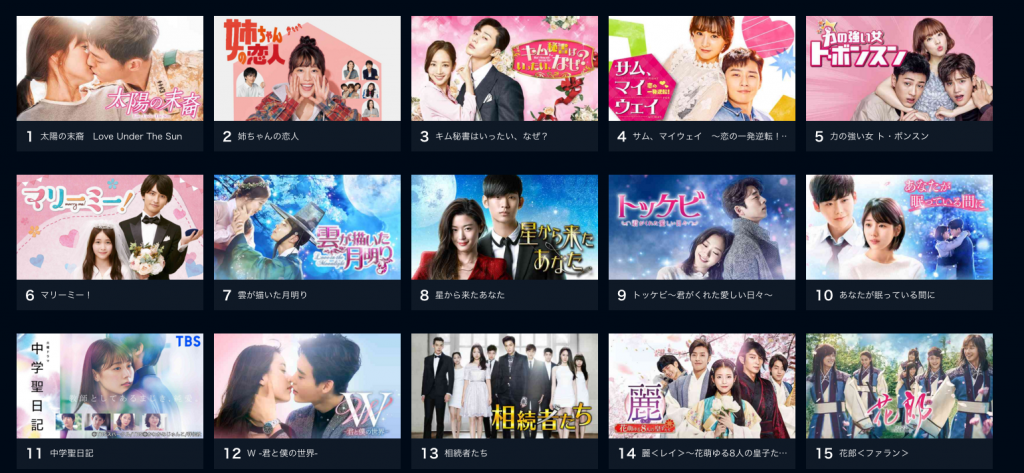1024x473 pixels.
Task: Open 雲が描いた月明り
Action: pos(307,227)
